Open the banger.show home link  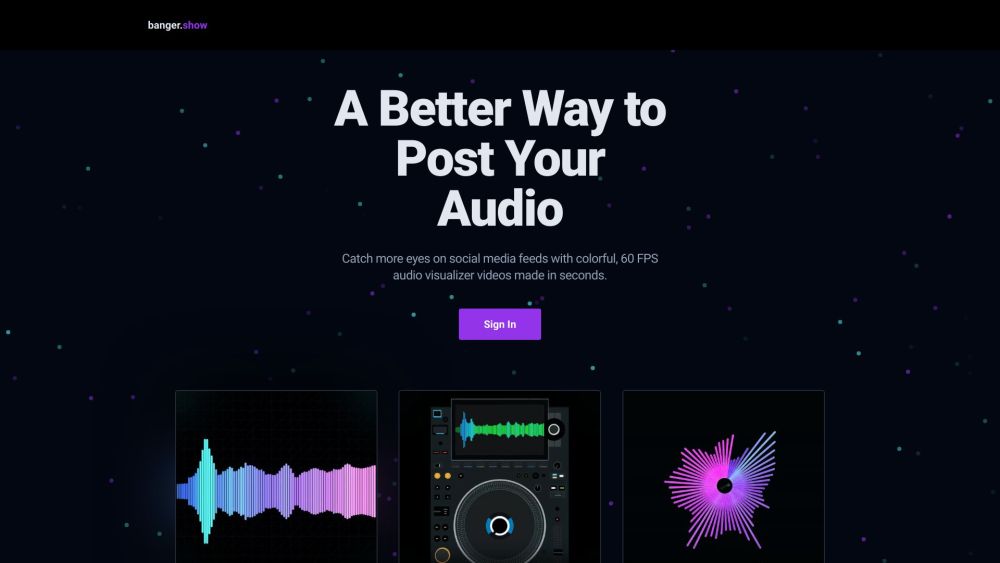177,25
